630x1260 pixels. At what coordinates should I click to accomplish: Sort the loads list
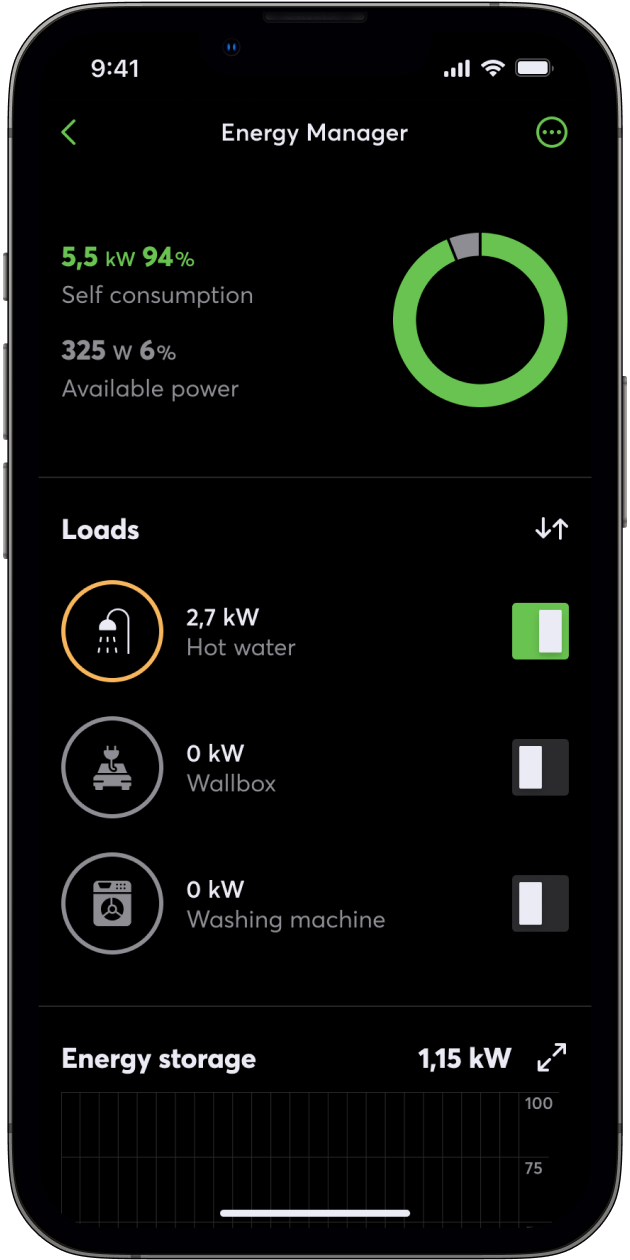click(x=551, y=529)
